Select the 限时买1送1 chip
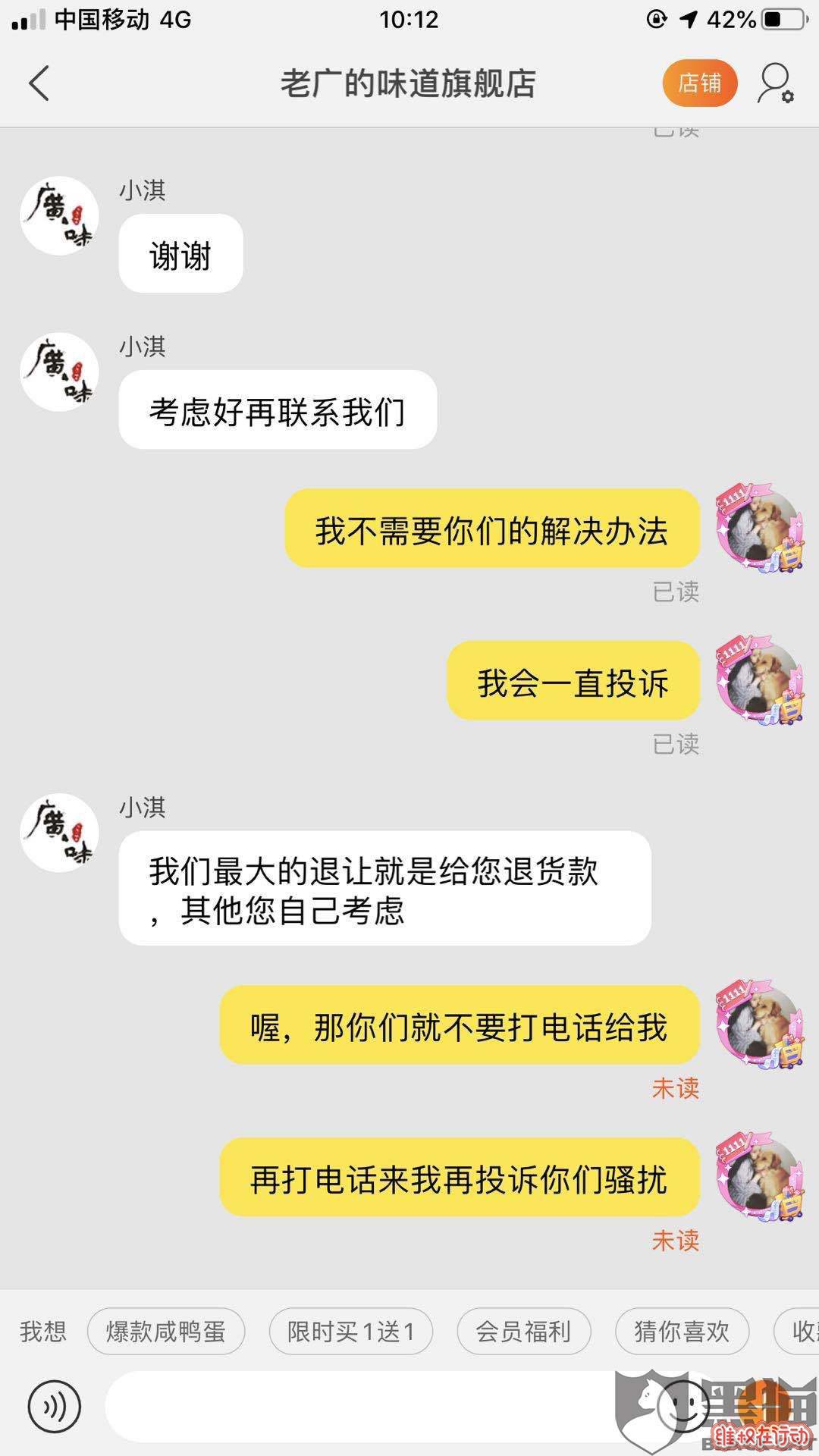The height and width of the screenshot is (1456, 819). point(350,1331)
